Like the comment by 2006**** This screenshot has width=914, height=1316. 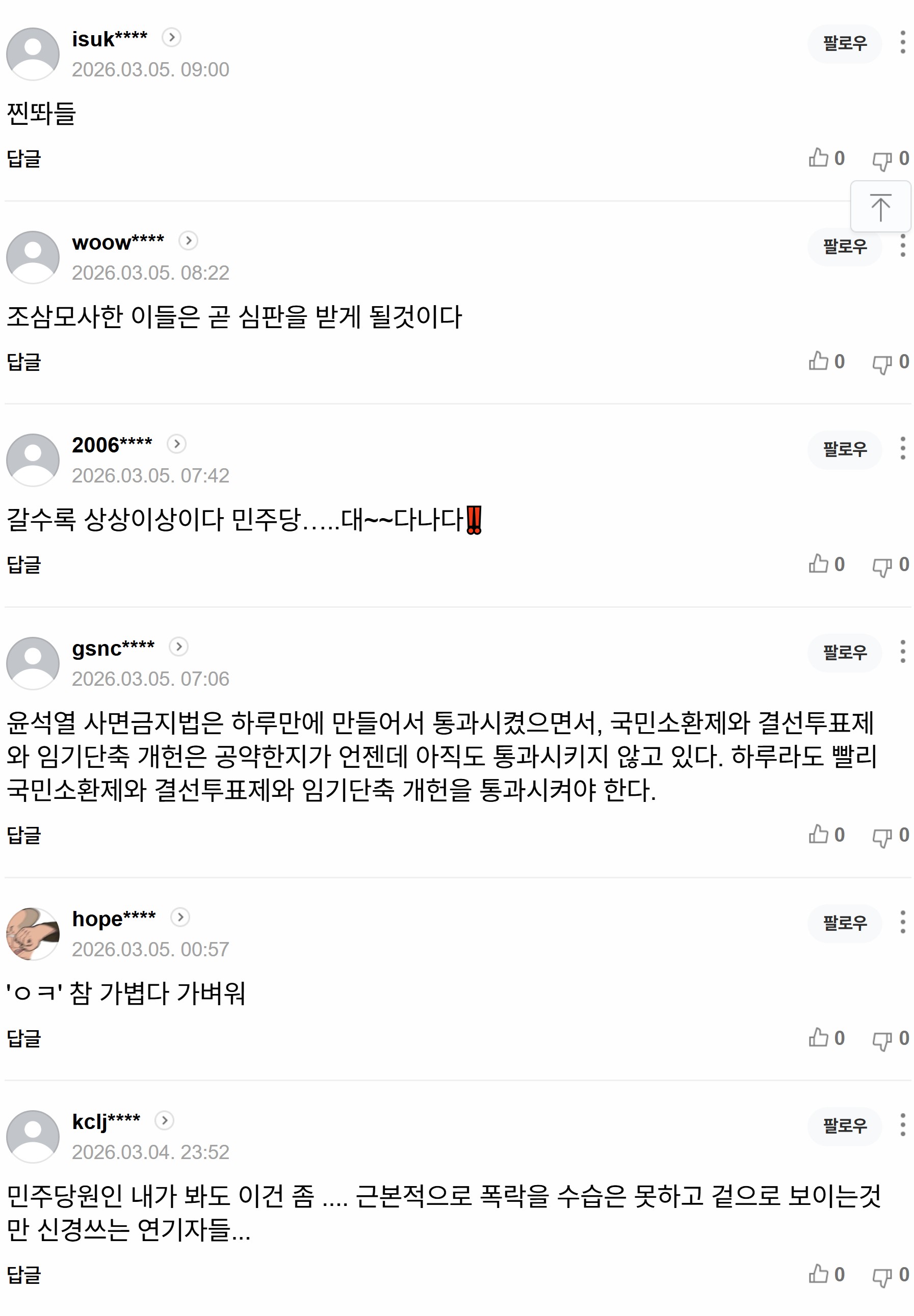818,565
